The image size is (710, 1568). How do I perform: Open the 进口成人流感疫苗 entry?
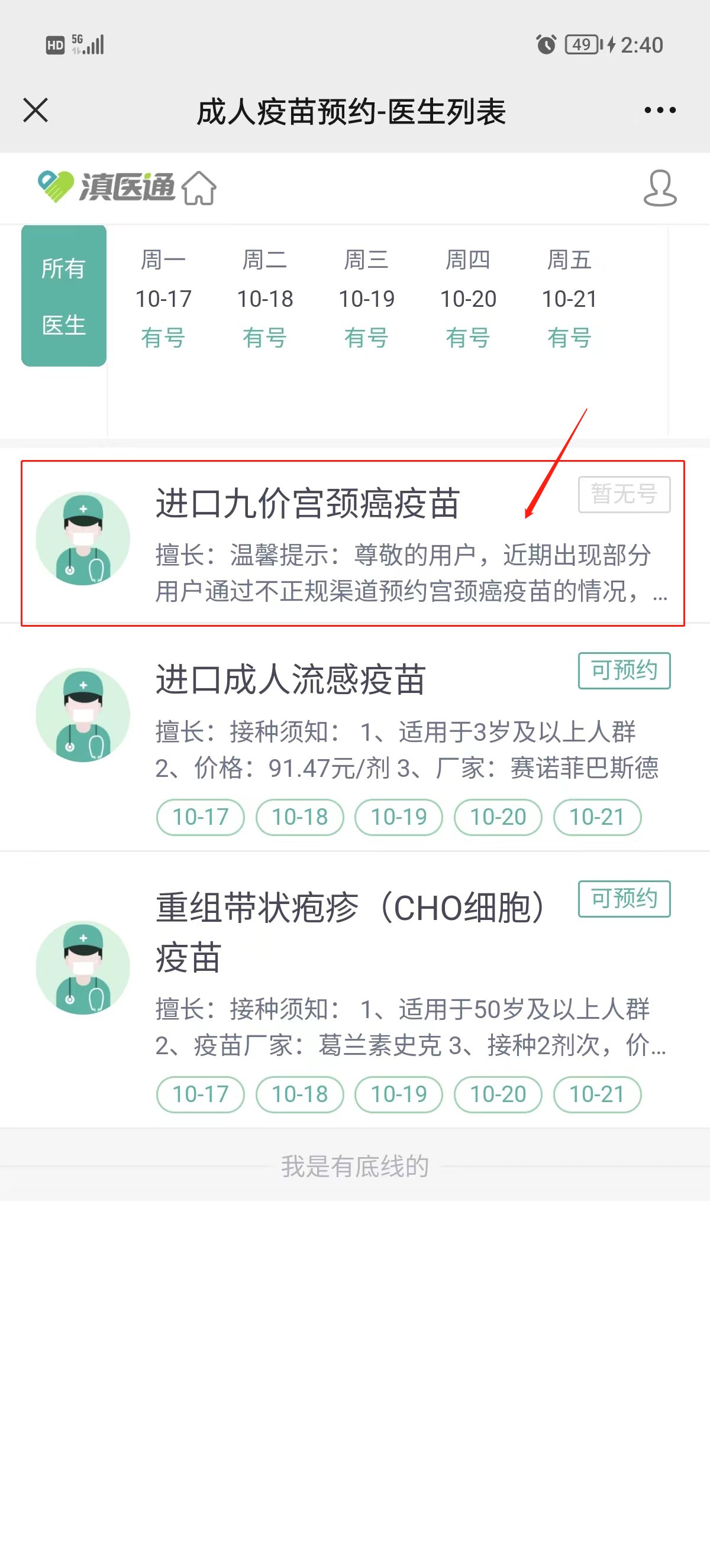(x=291, y=679)
